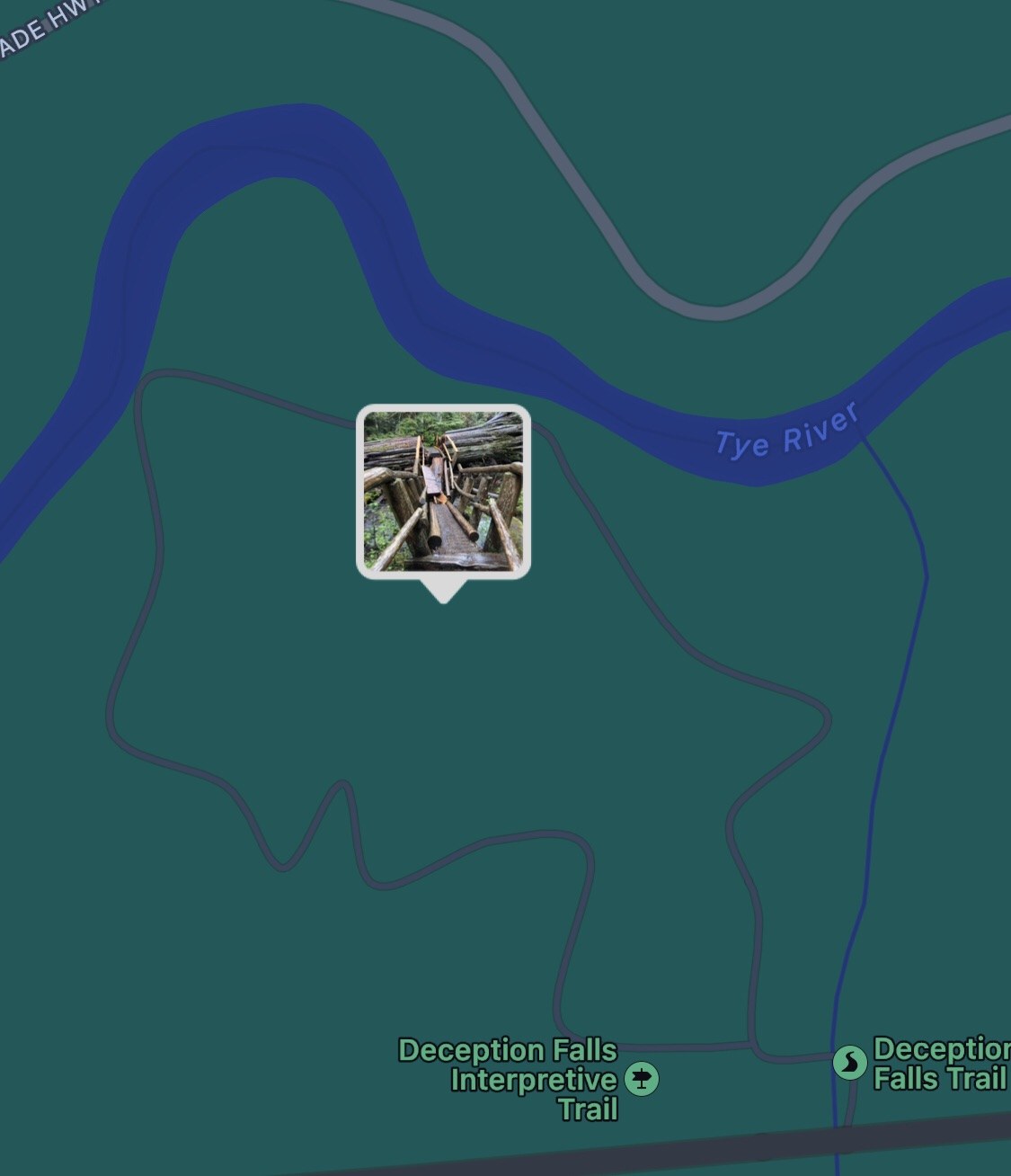Select Deception Falls Interpretive Trail marker

coord(642,1078)
